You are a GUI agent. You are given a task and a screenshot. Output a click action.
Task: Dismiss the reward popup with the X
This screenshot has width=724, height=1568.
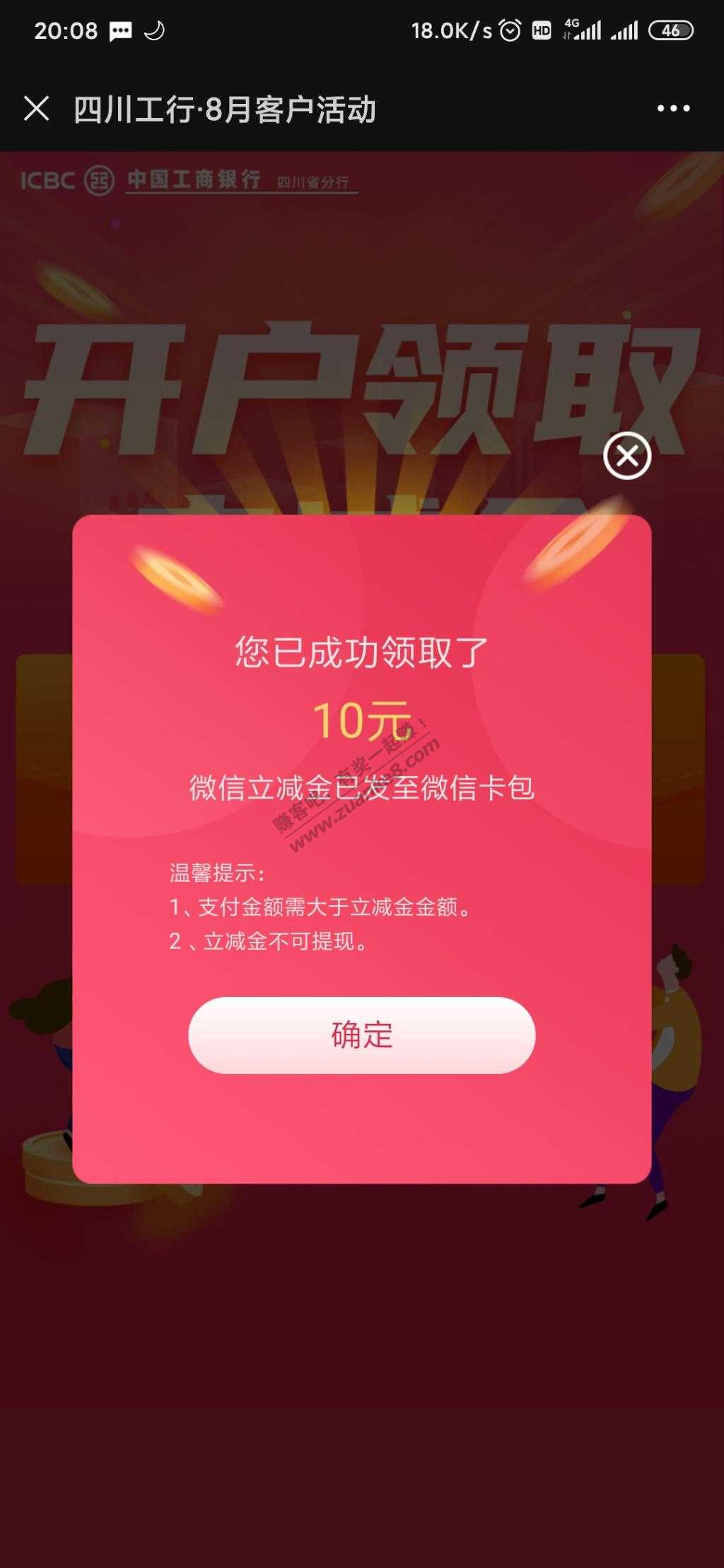point(627,456)
